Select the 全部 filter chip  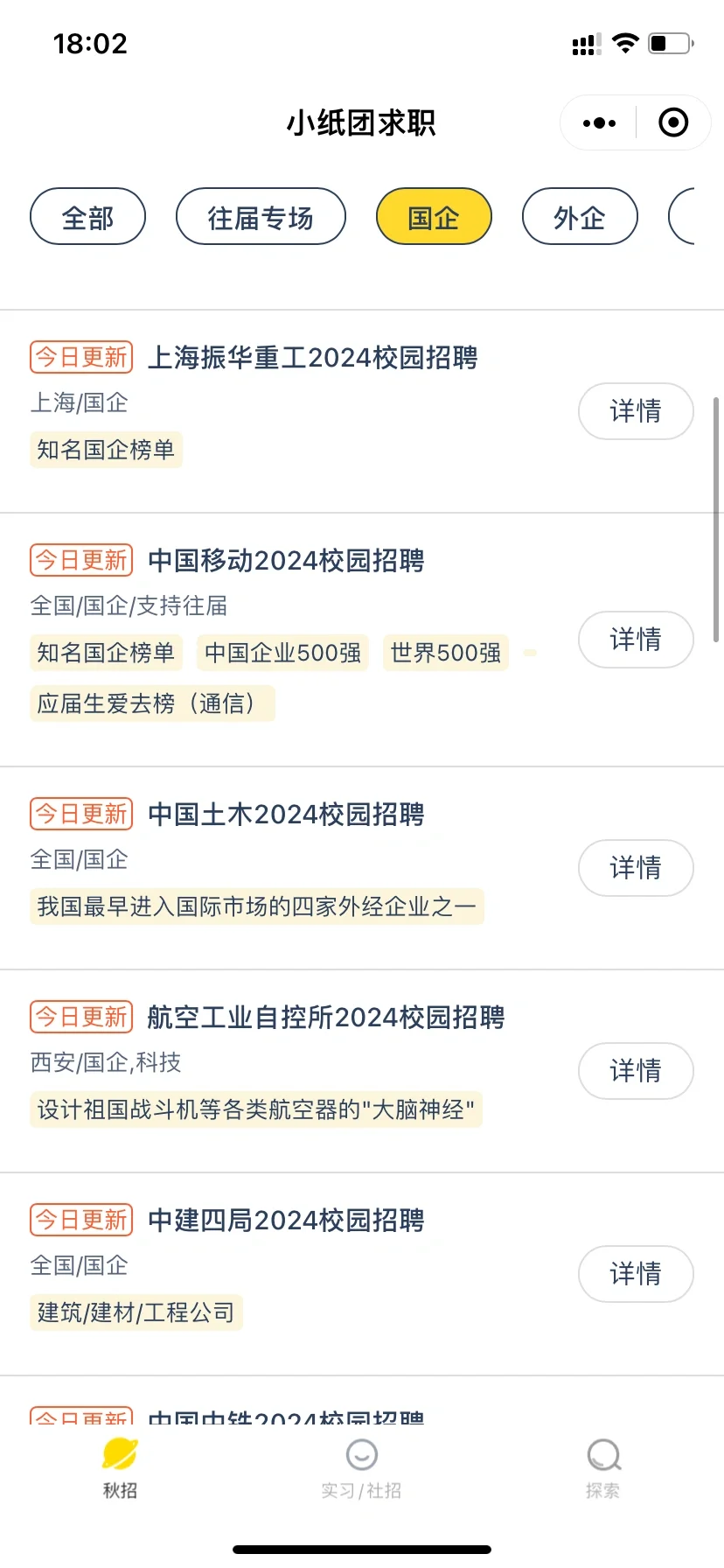tap(87, 216)
